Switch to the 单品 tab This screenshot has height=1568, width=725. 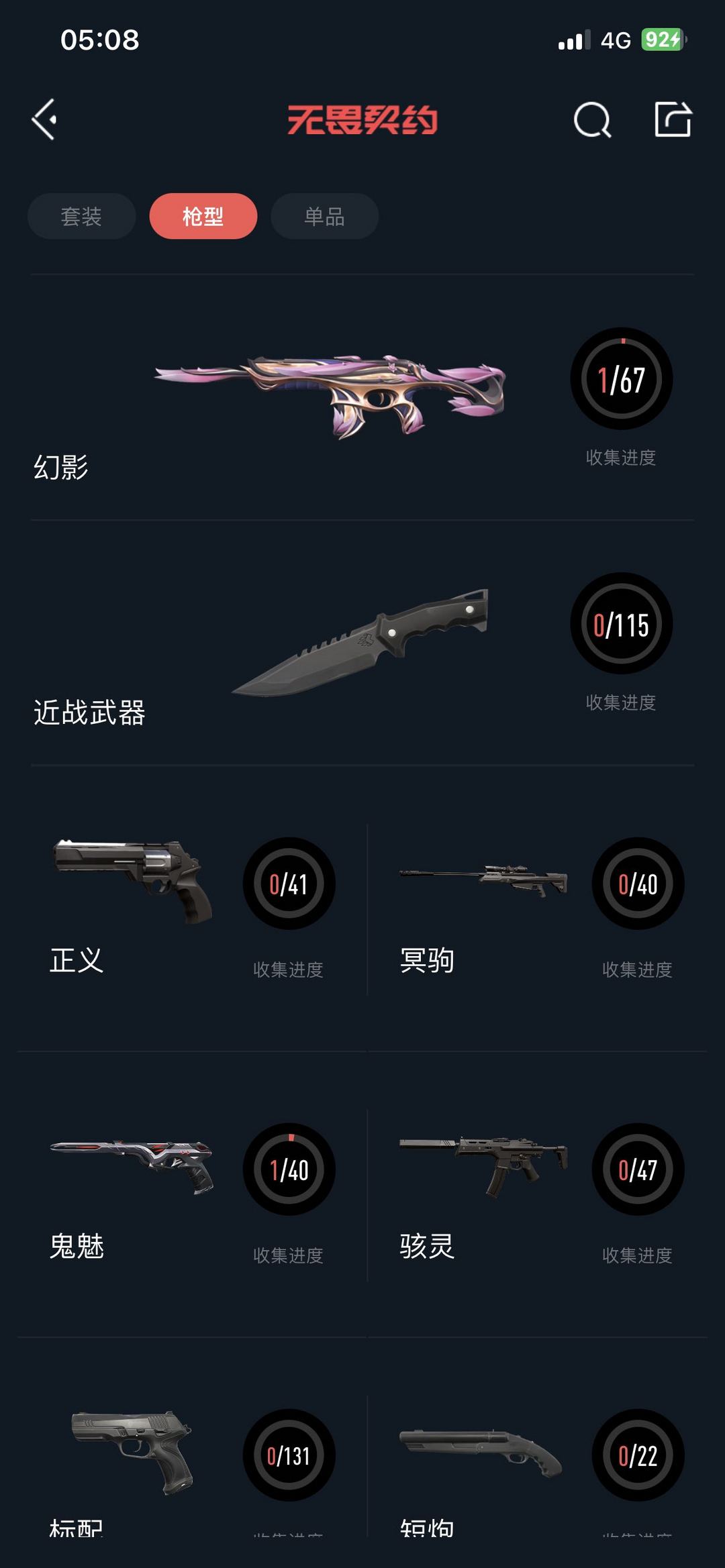point(325,216)
